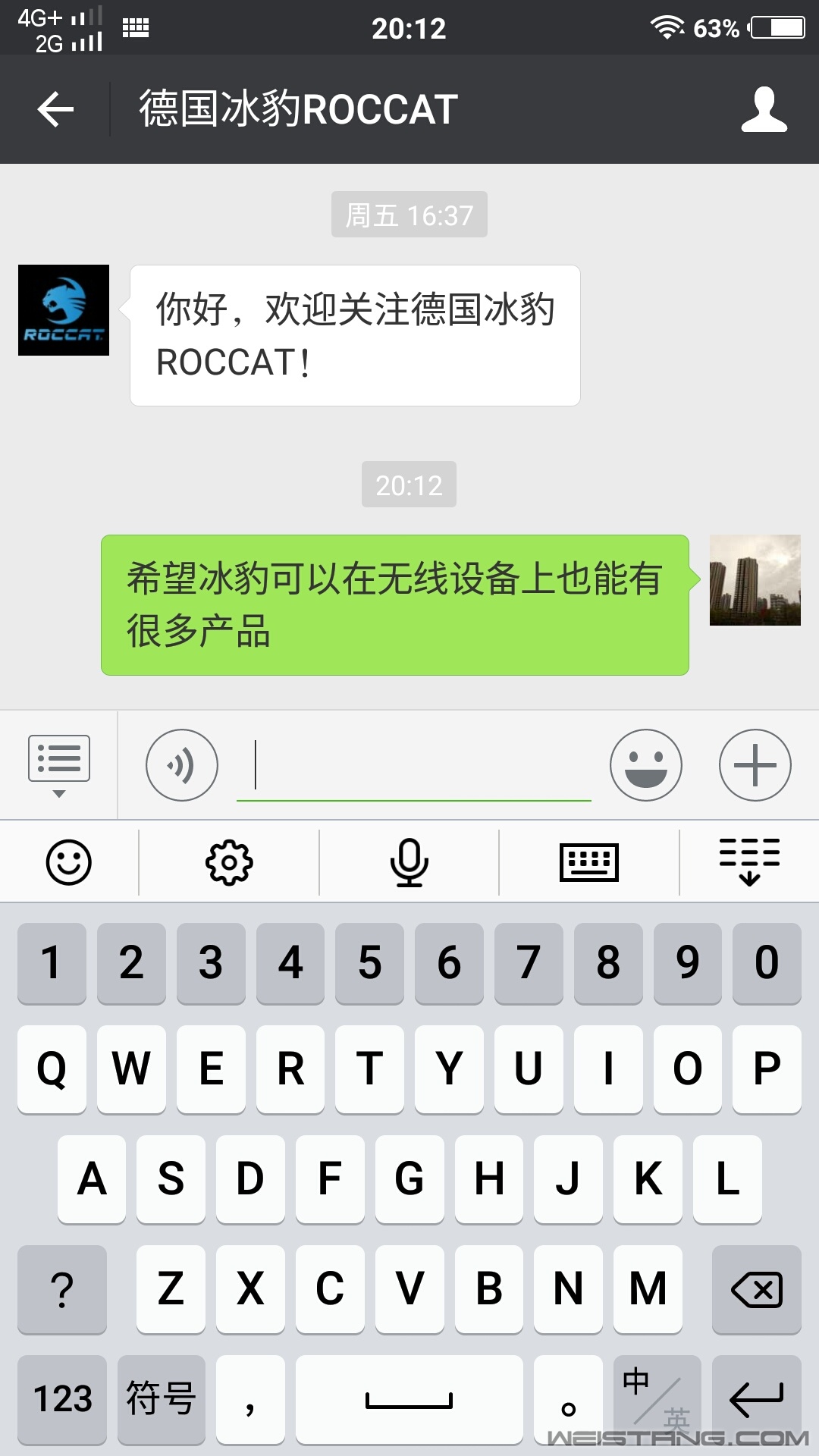Open the emoji sticker panel
The height and width of the screenshot is (1456, 819).
(x=646, y=764)
